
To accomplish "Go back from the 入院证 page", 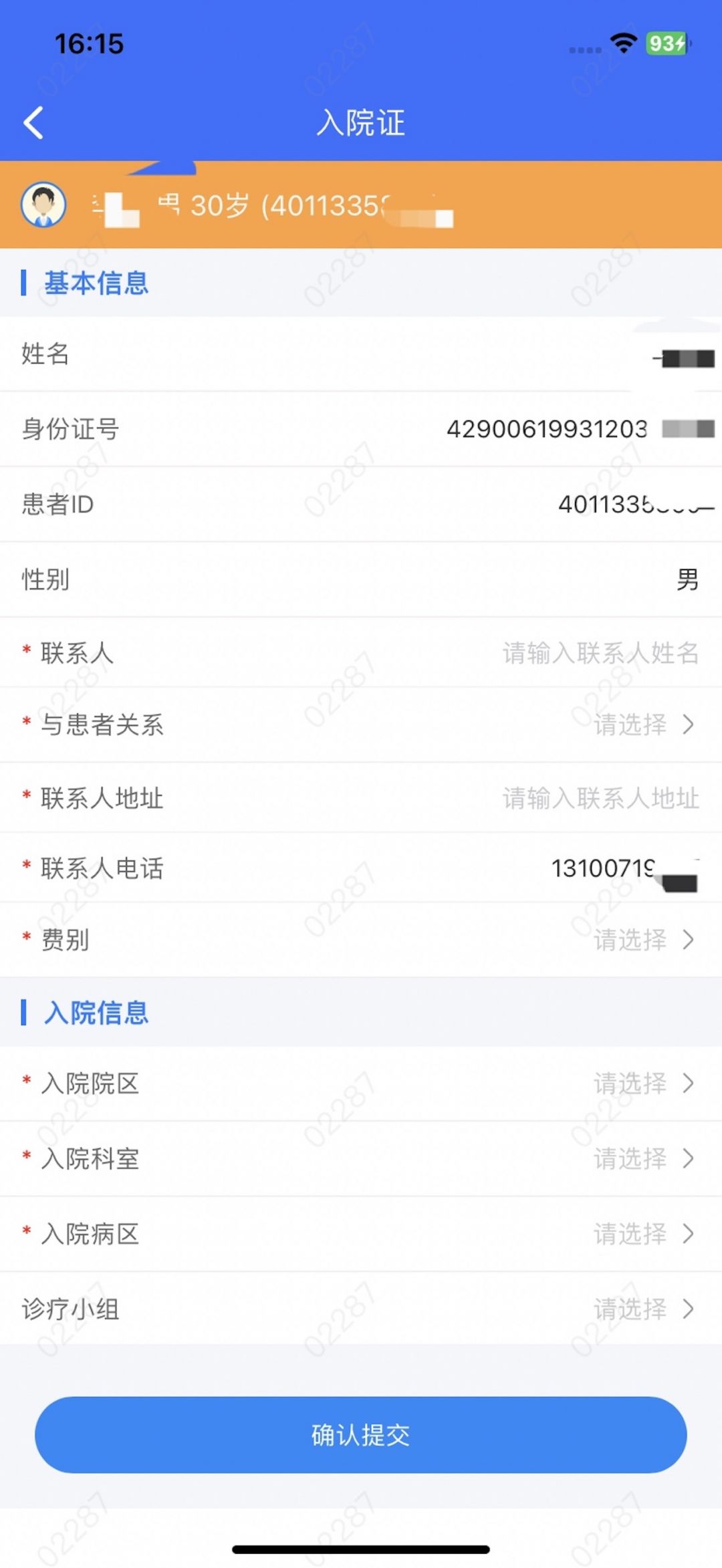I will click(33, 123).
